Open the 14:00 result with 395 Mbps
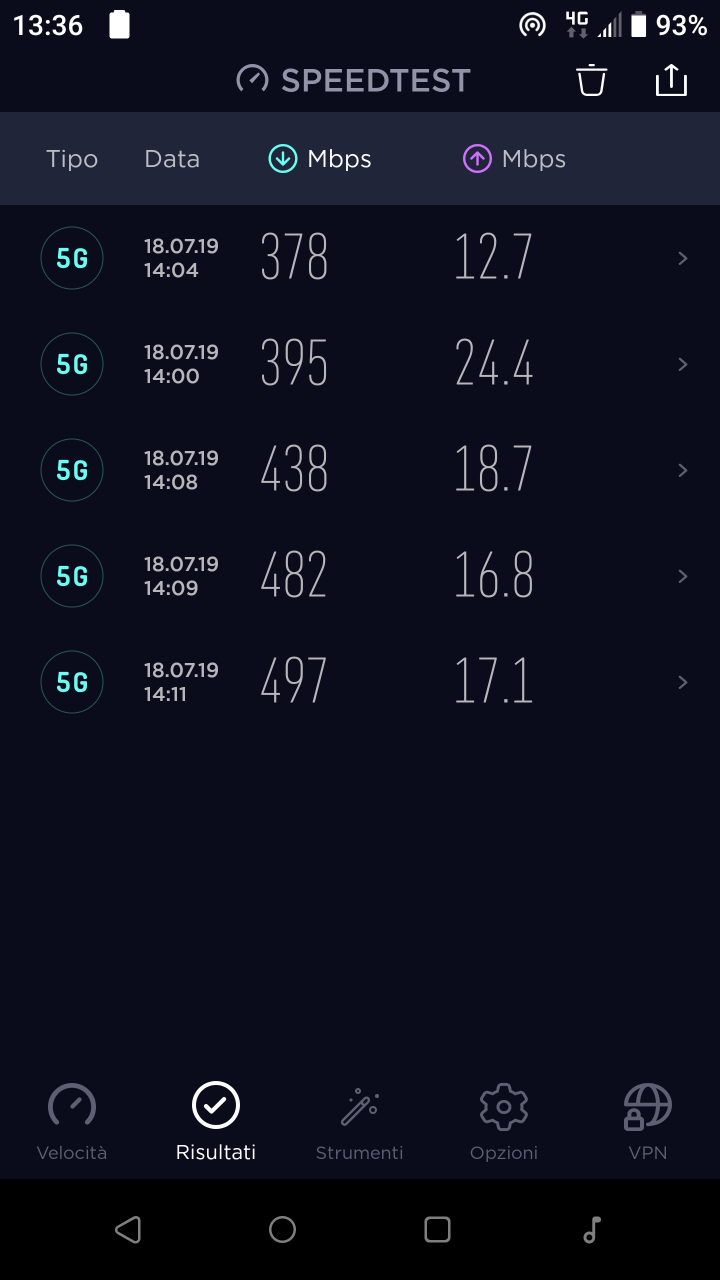The image size is (720, 1280). pos(360,364)
